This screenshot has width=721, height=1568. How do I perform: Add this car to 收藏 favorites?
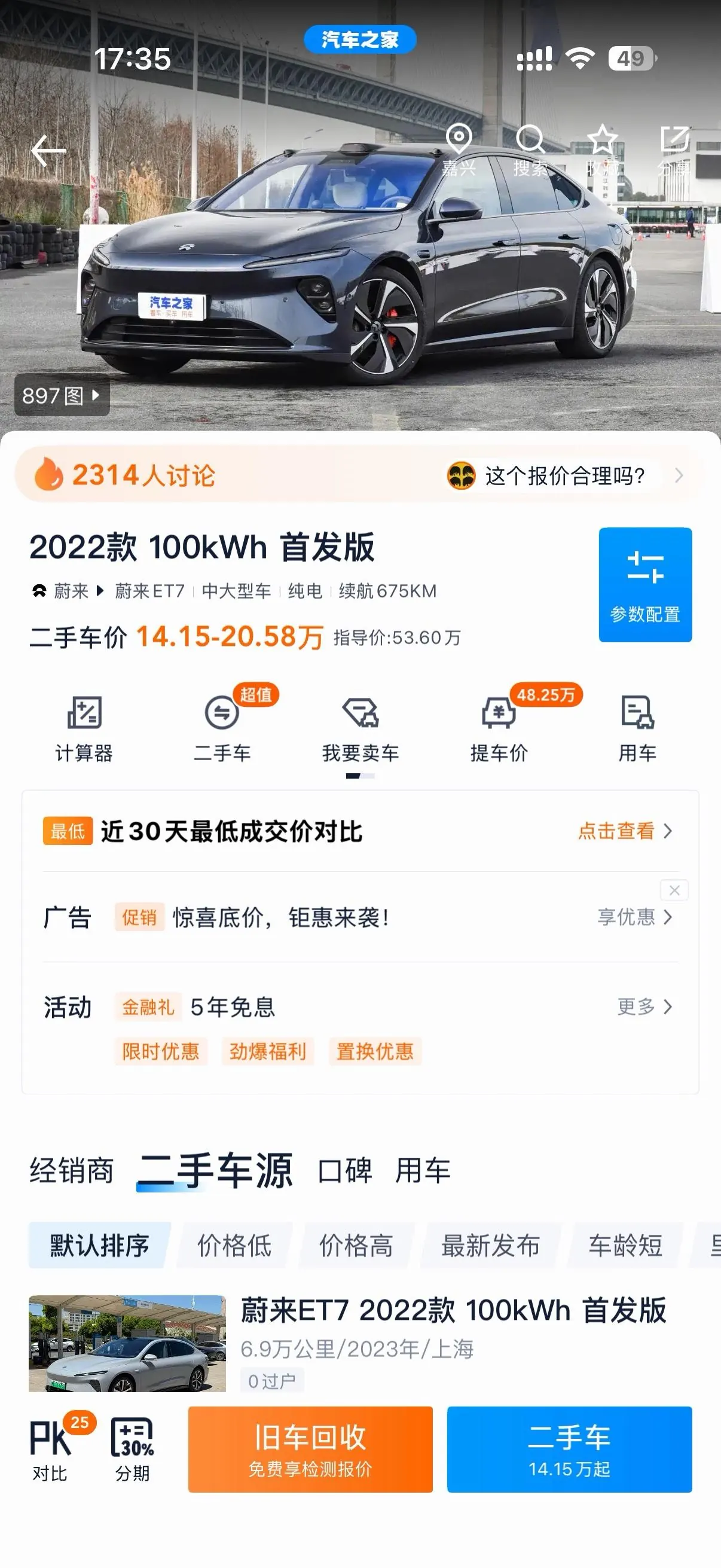pos(603,150)
